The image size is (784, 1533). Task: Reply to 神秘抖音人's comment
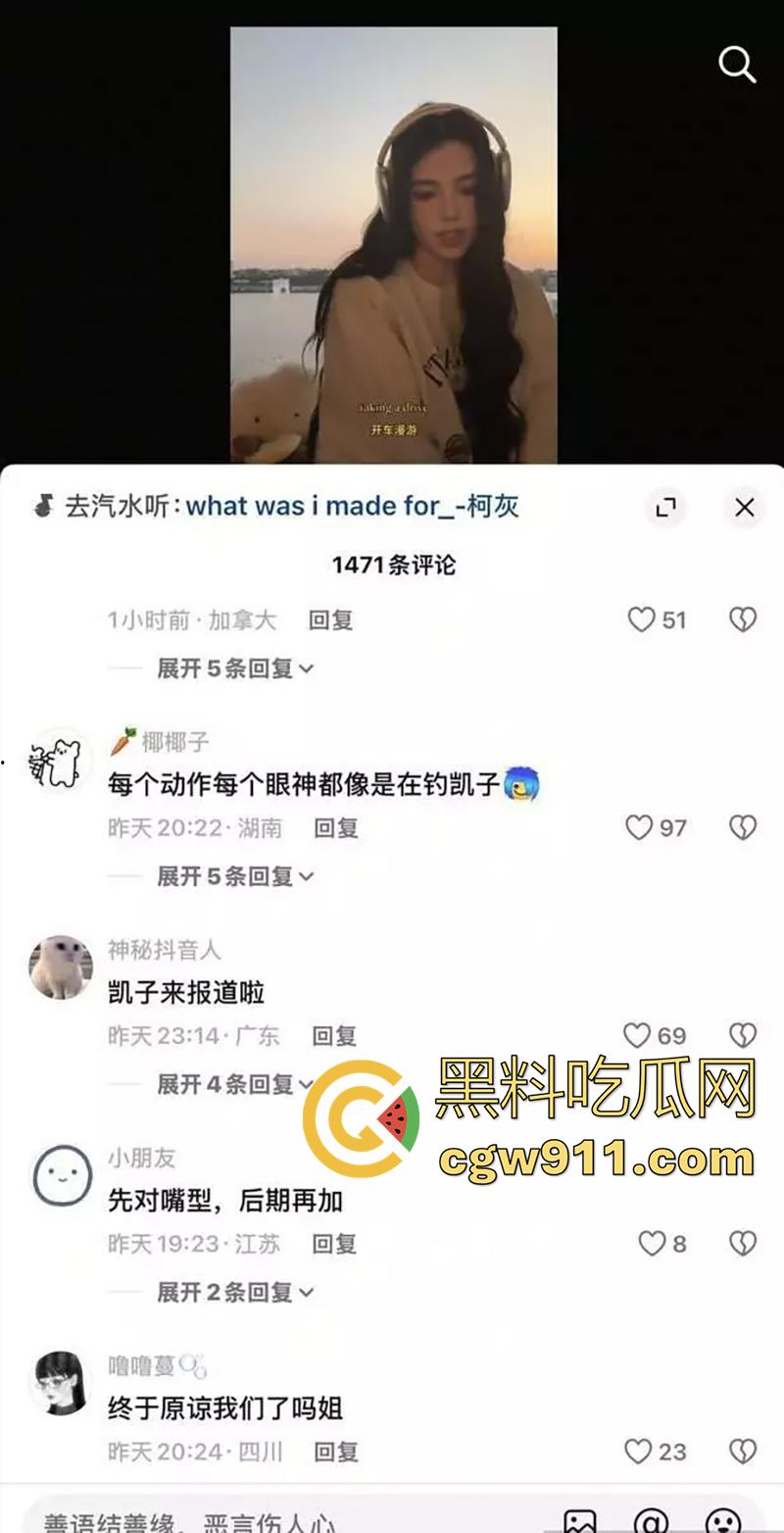tap(334, 1036)
